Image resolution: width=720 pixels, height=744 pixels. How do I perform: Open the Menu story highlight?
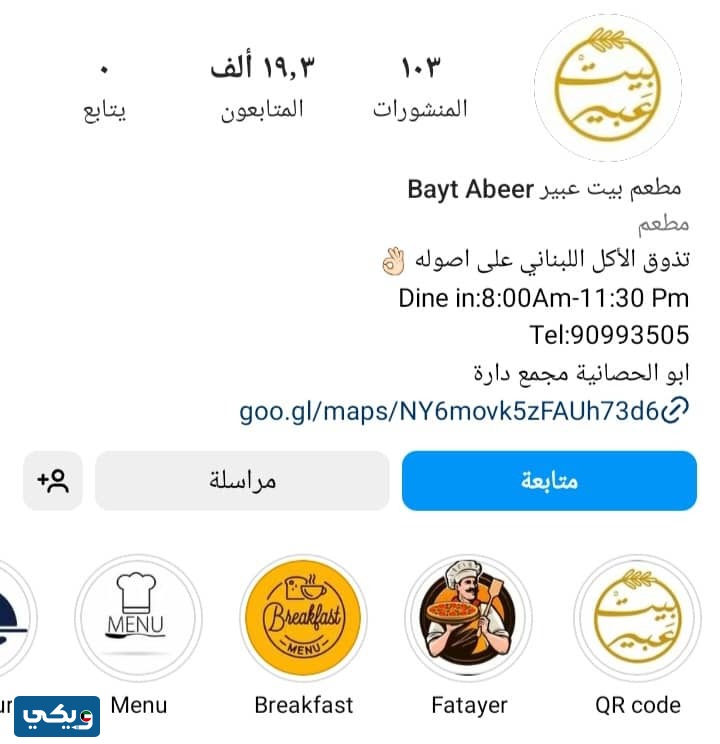[138, 619]
